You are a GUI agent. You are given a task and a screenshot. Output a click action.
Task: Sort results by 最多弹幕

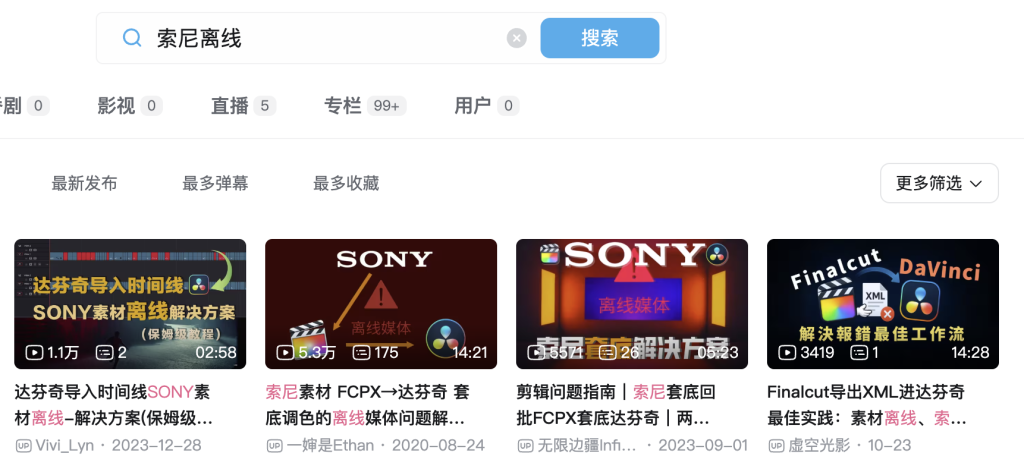tap(215, 183)
